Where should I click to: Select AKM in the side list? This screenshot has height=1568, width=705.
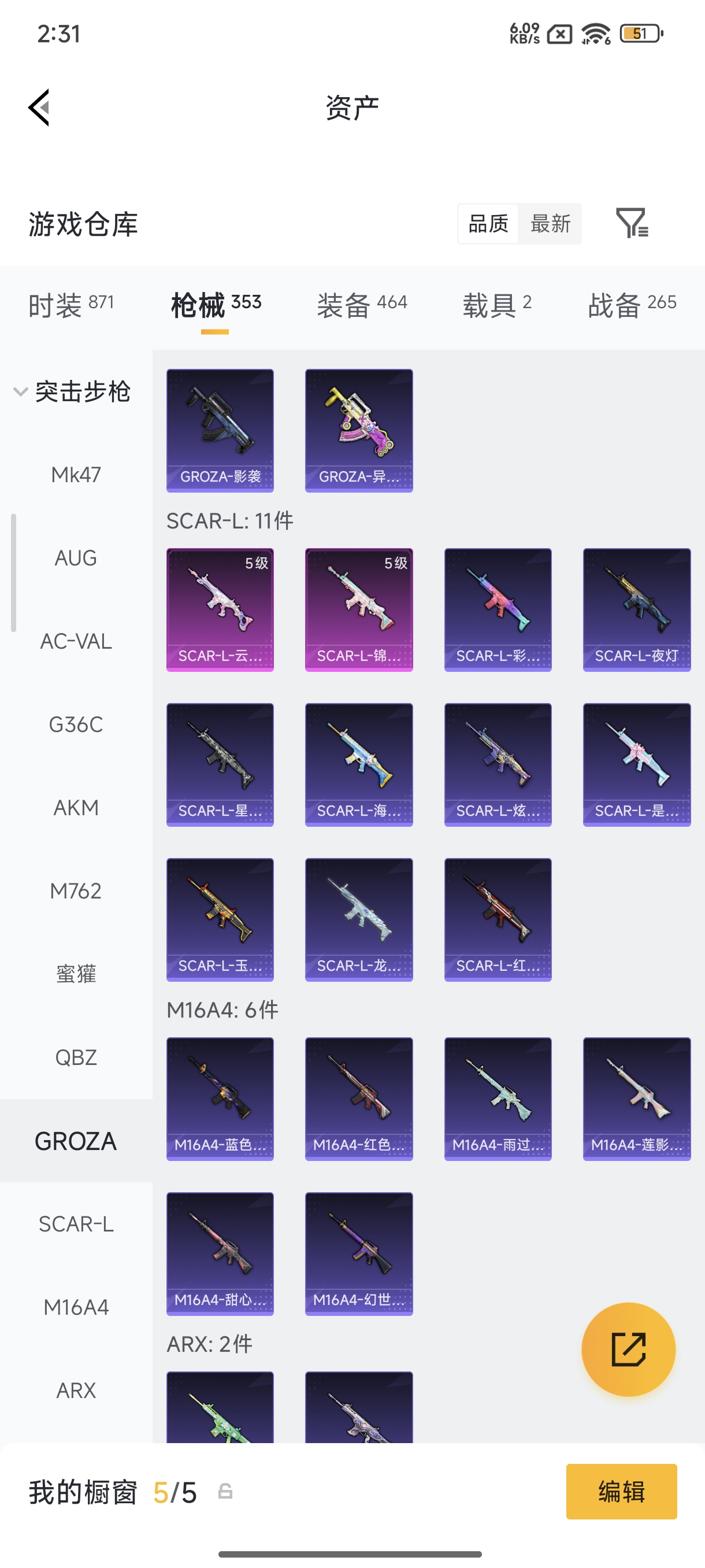coord(76,808)
